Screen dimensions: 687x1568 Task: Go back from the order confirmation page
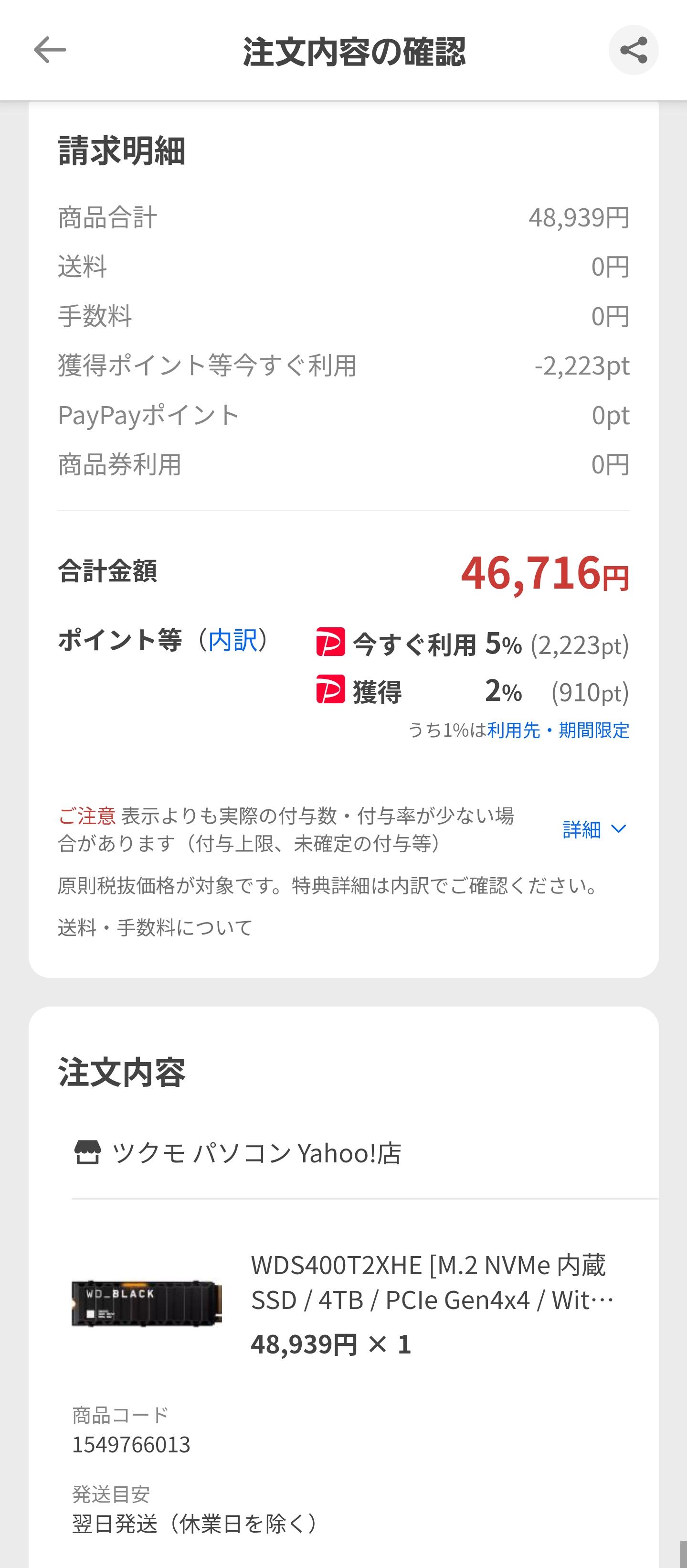point(50,50)
